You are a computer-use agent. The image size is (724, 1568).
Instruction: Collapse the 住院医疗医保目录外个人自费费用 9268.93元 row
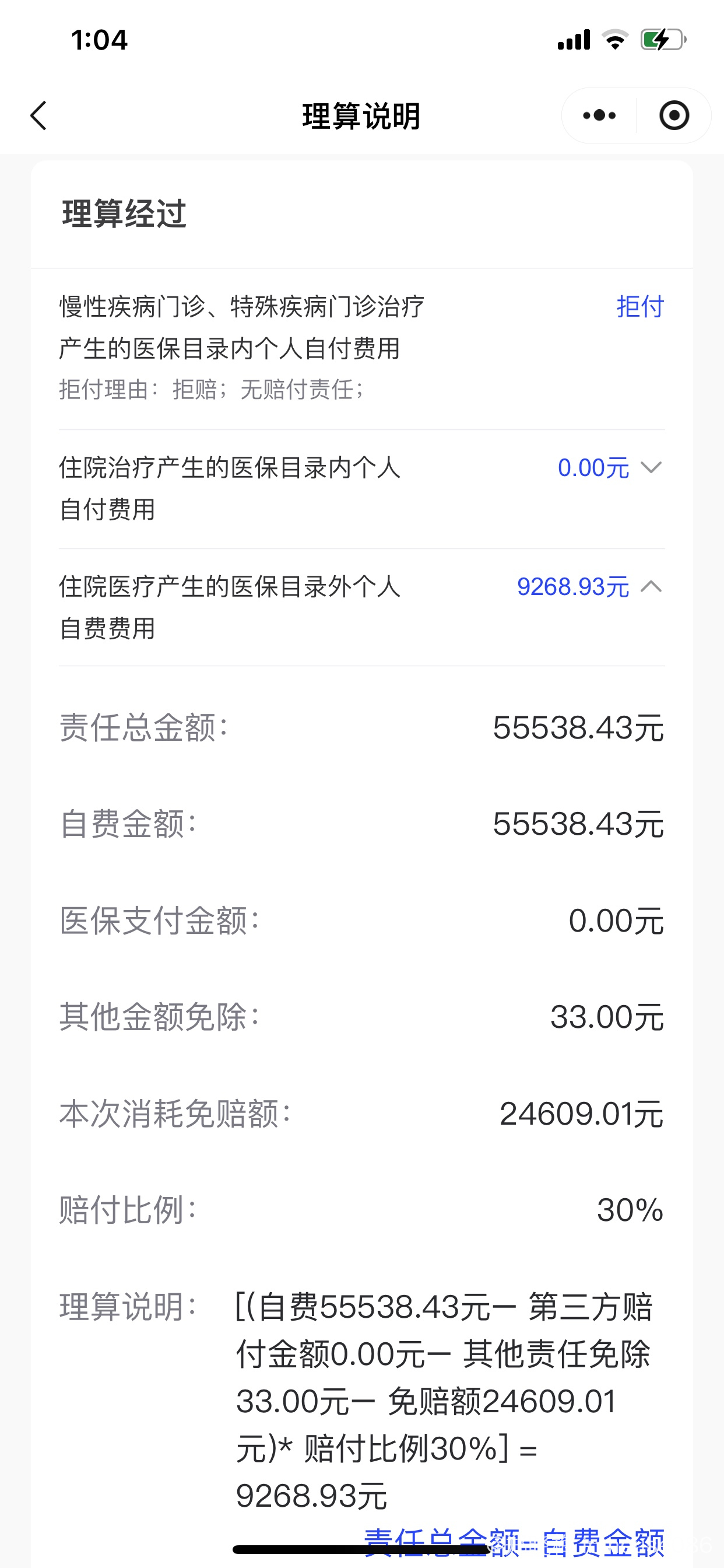coord(651,587)
